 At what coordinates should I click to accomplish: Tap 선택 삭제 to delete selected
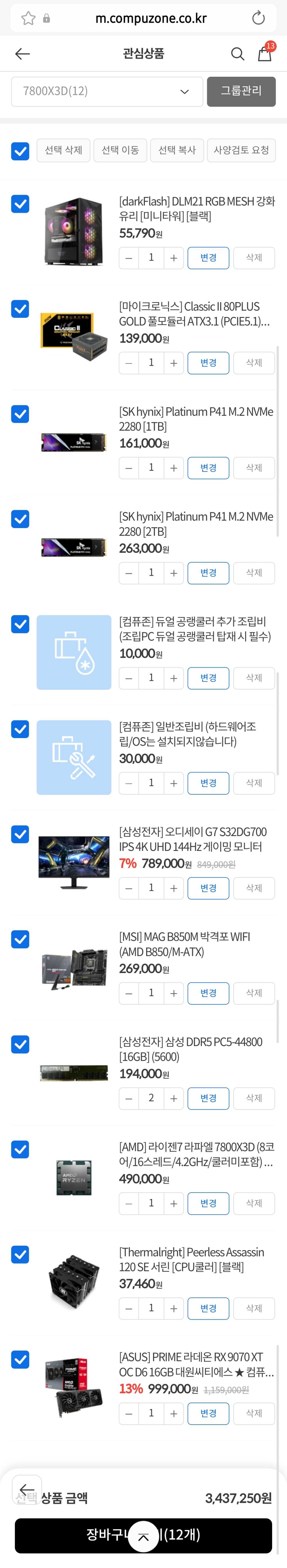(63, 150)
